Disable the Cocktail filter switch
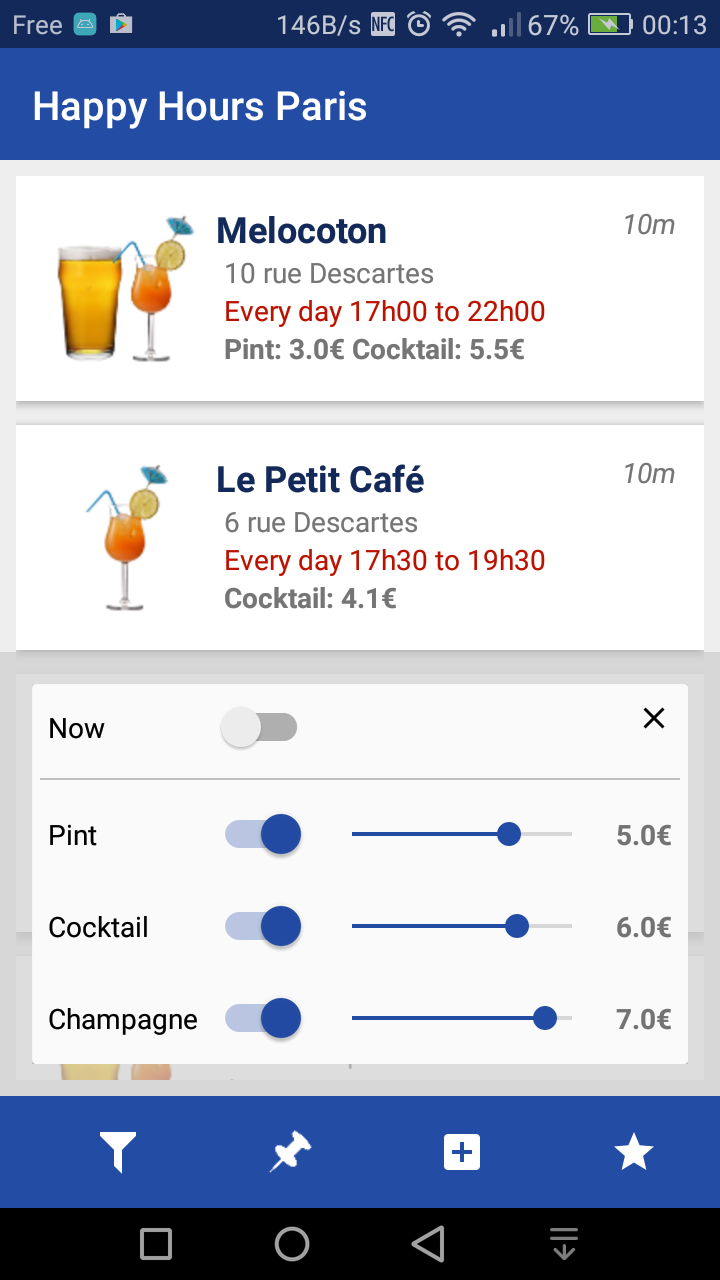The height and width of the screenshot is (1280, 720). [x=264, y=926]
